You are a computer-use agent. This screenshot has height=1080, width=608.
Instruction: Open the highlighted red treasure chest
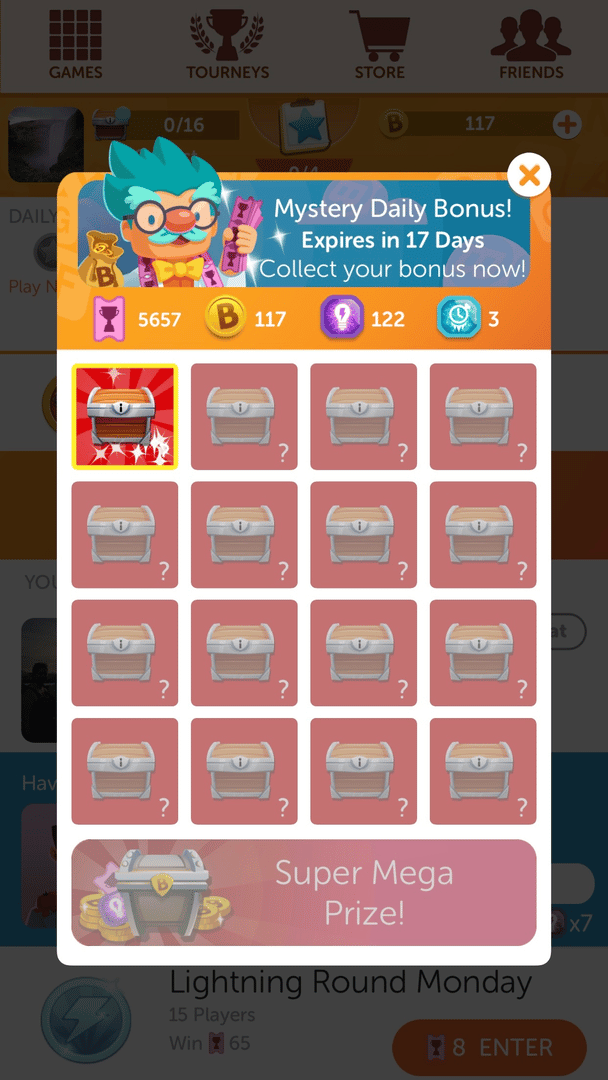(125, 416)
